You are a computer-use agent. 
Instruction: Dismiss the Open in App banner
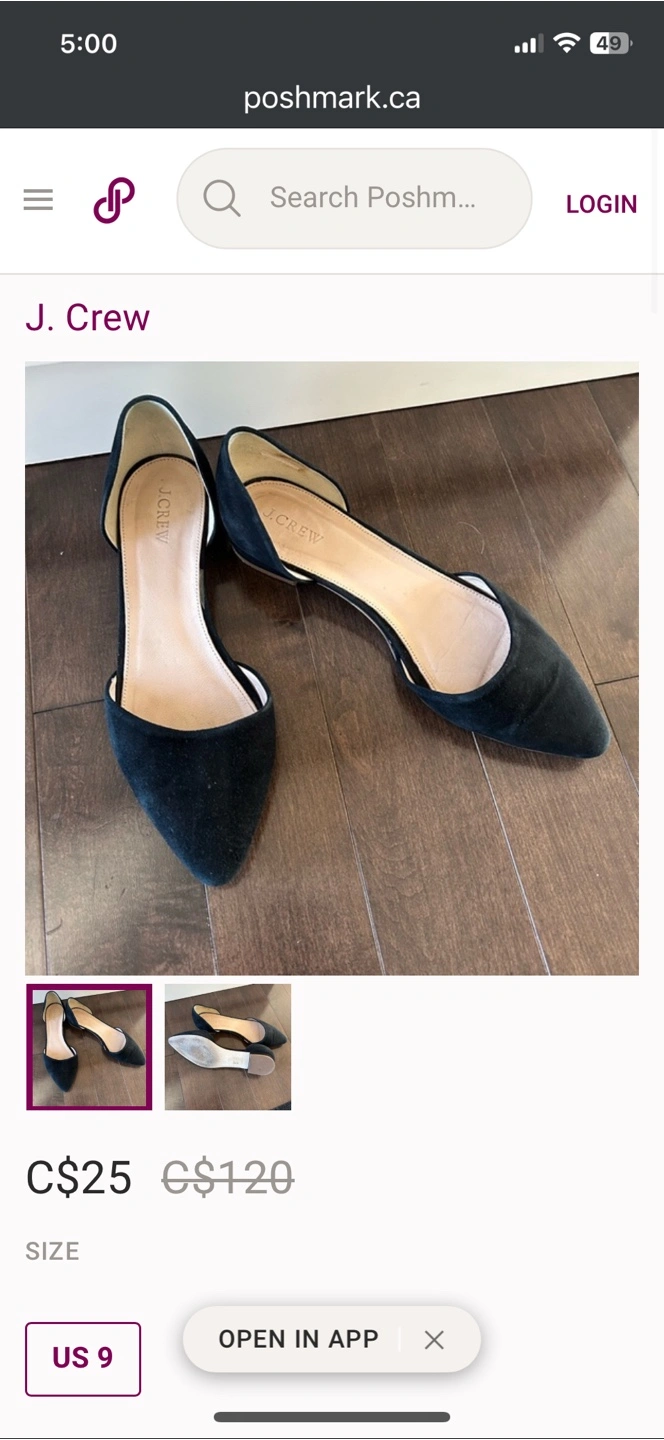click(434, 1340)
